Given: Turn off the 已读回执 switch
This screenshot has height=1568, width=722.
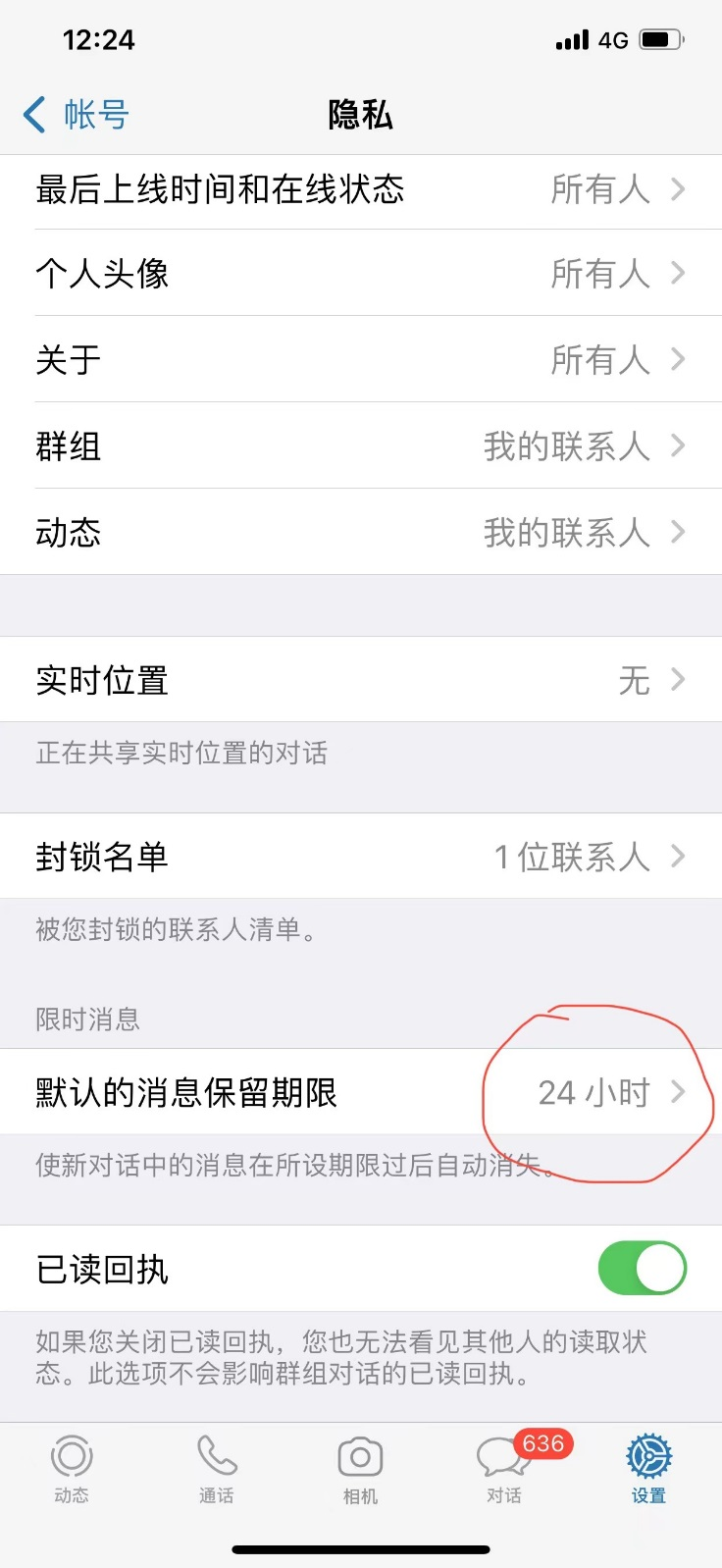Looking at the screenshot, I should coord(642,1269).
